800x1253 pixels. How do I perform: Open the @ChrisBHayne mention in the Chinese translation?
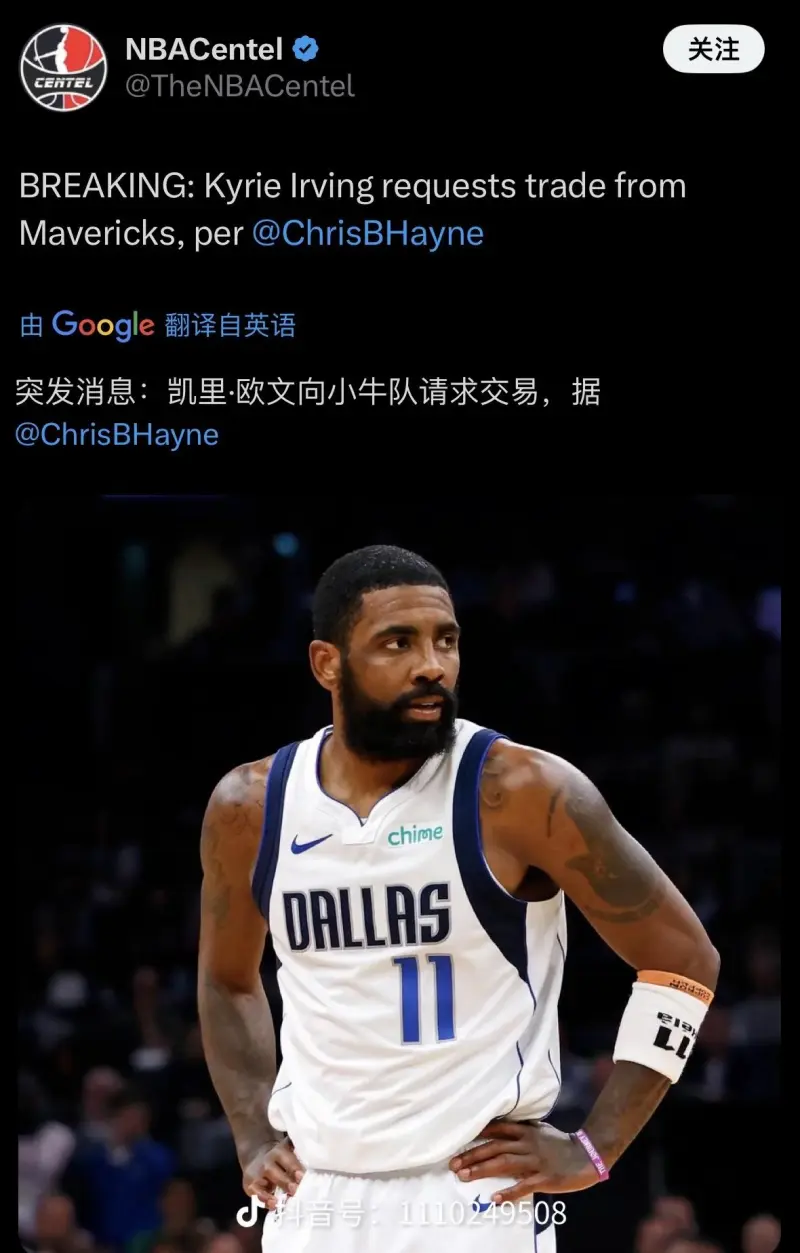coord(116,434)
